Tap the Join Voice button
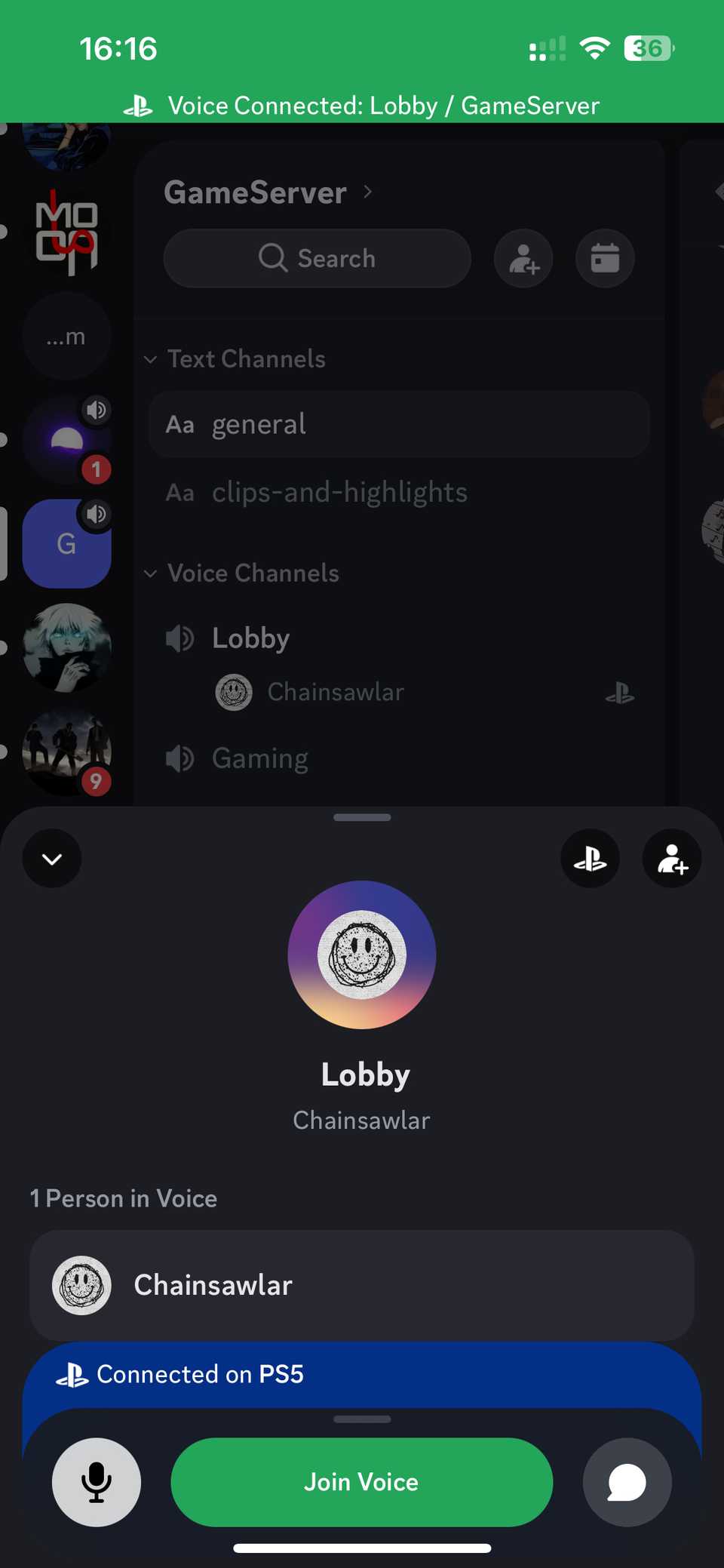The image size is (724, 1568). point(360,1481)
